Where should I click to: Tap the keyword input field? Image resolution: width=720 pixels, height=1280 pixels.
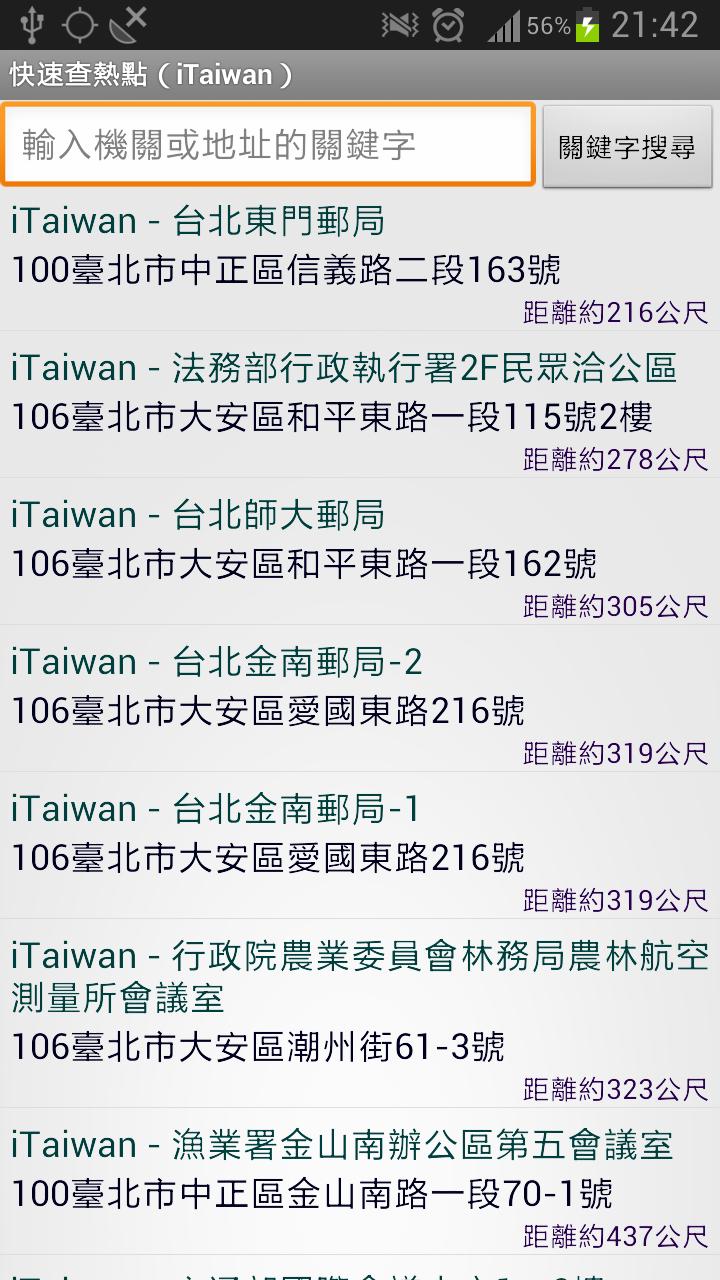268,144
